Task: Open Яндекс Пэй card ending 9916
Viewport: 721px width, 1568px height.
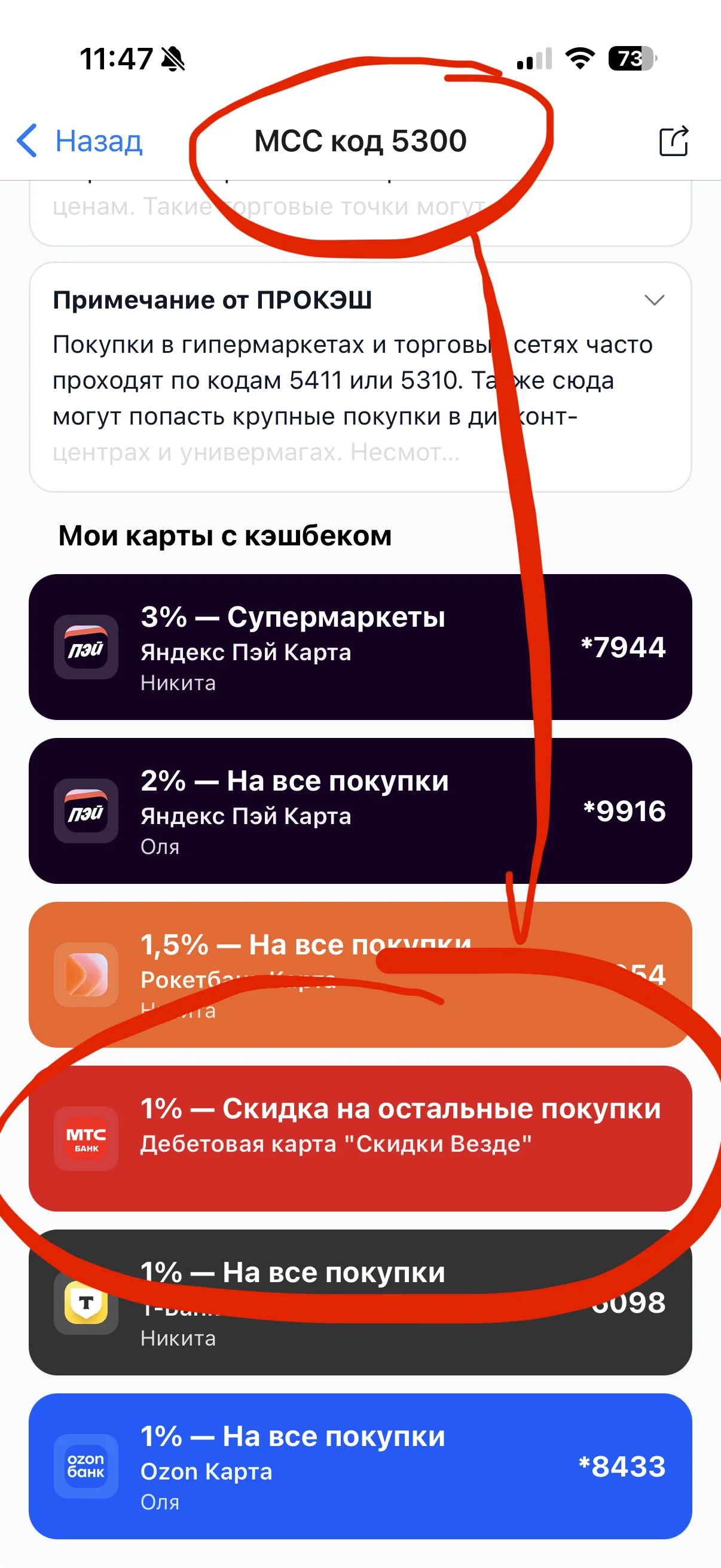Action: (x=360, y=811)
